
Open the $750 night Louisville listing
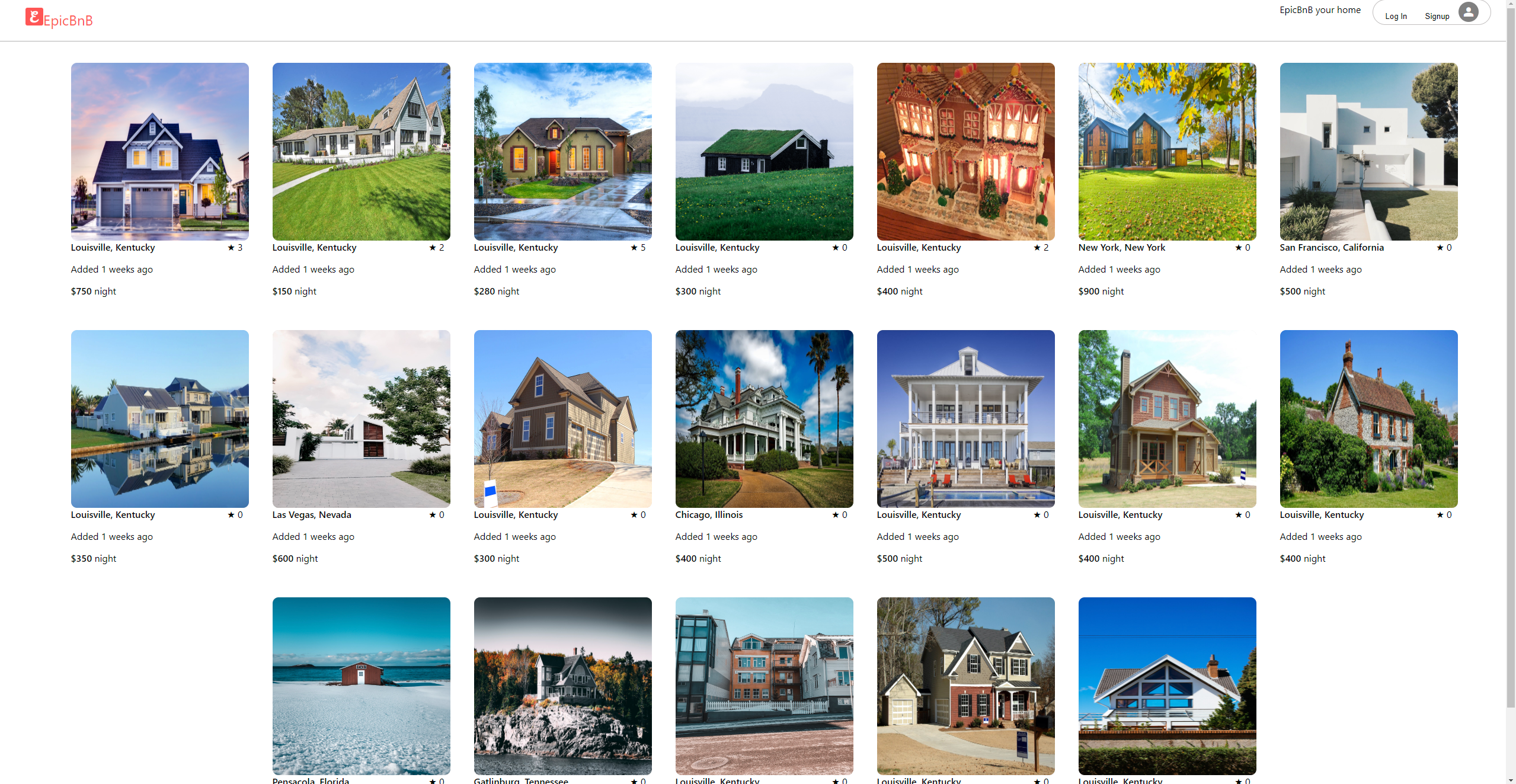click(159, 152)
